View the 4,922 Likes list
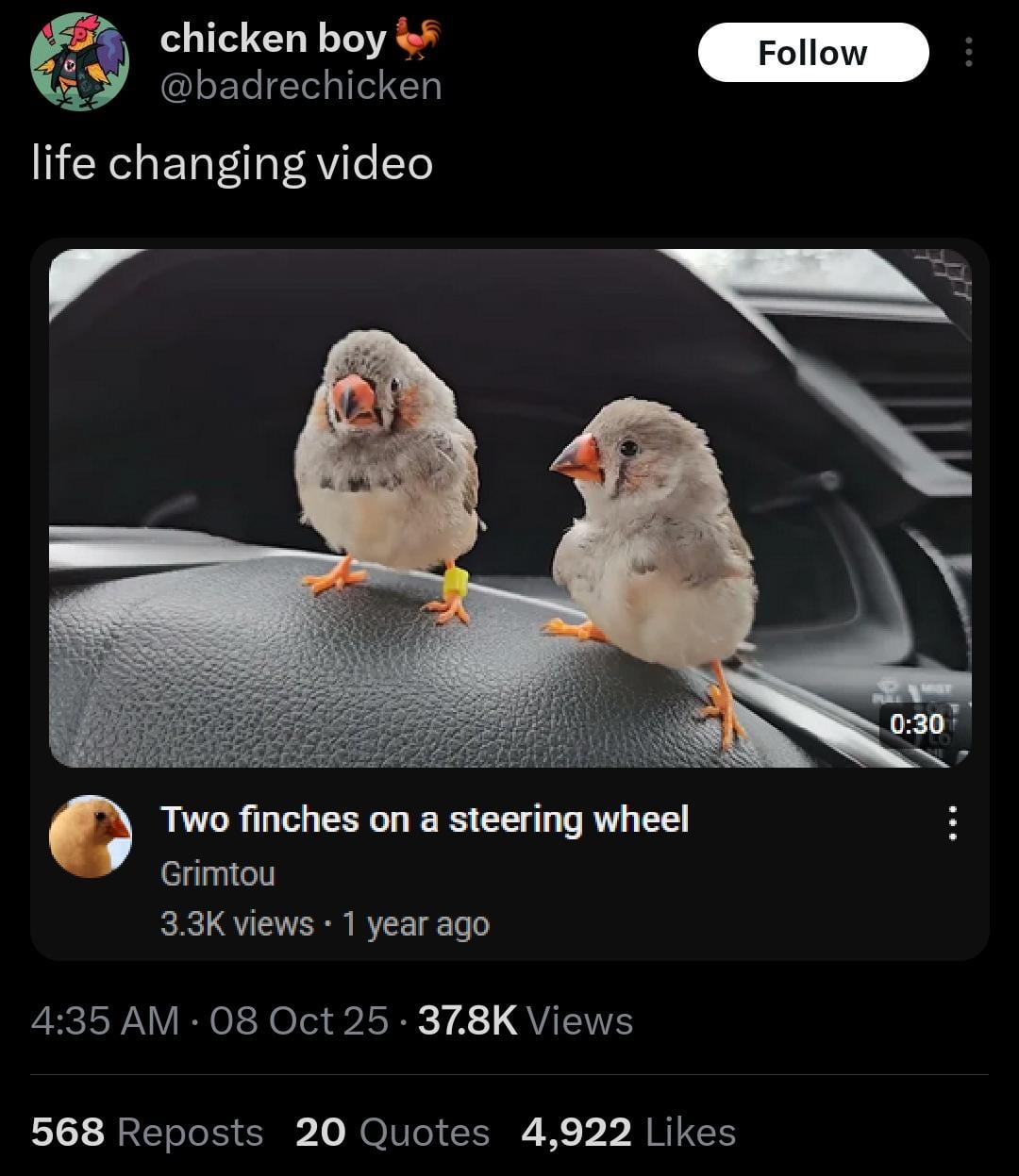 point(628,1132)
